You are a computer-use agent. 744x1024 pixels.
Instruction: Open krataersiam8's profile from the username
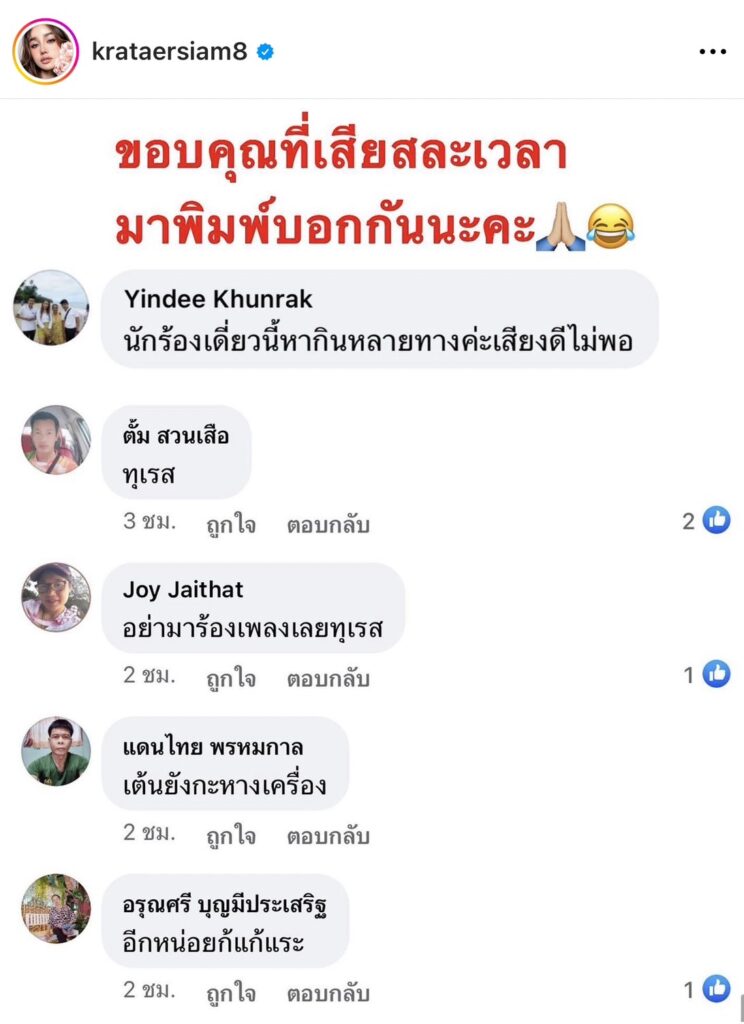[x=171, y=51]
